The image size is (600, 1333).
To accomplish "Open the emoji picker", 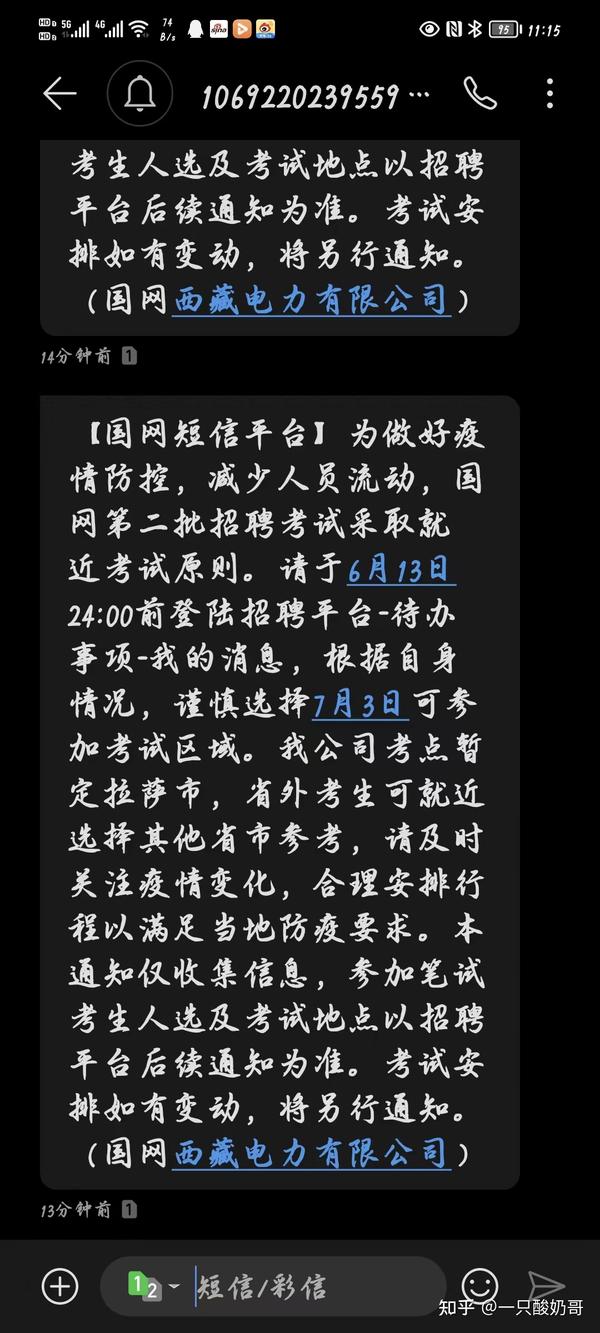I will tap(480, 1285).
